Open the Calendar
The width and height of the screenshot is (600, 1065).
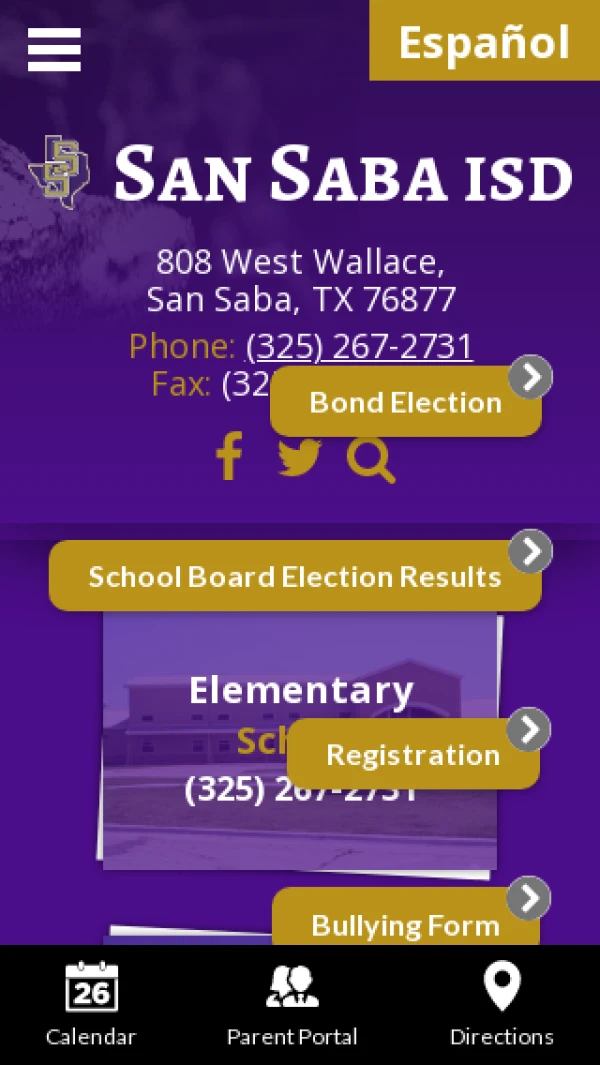click(91, 1004)
